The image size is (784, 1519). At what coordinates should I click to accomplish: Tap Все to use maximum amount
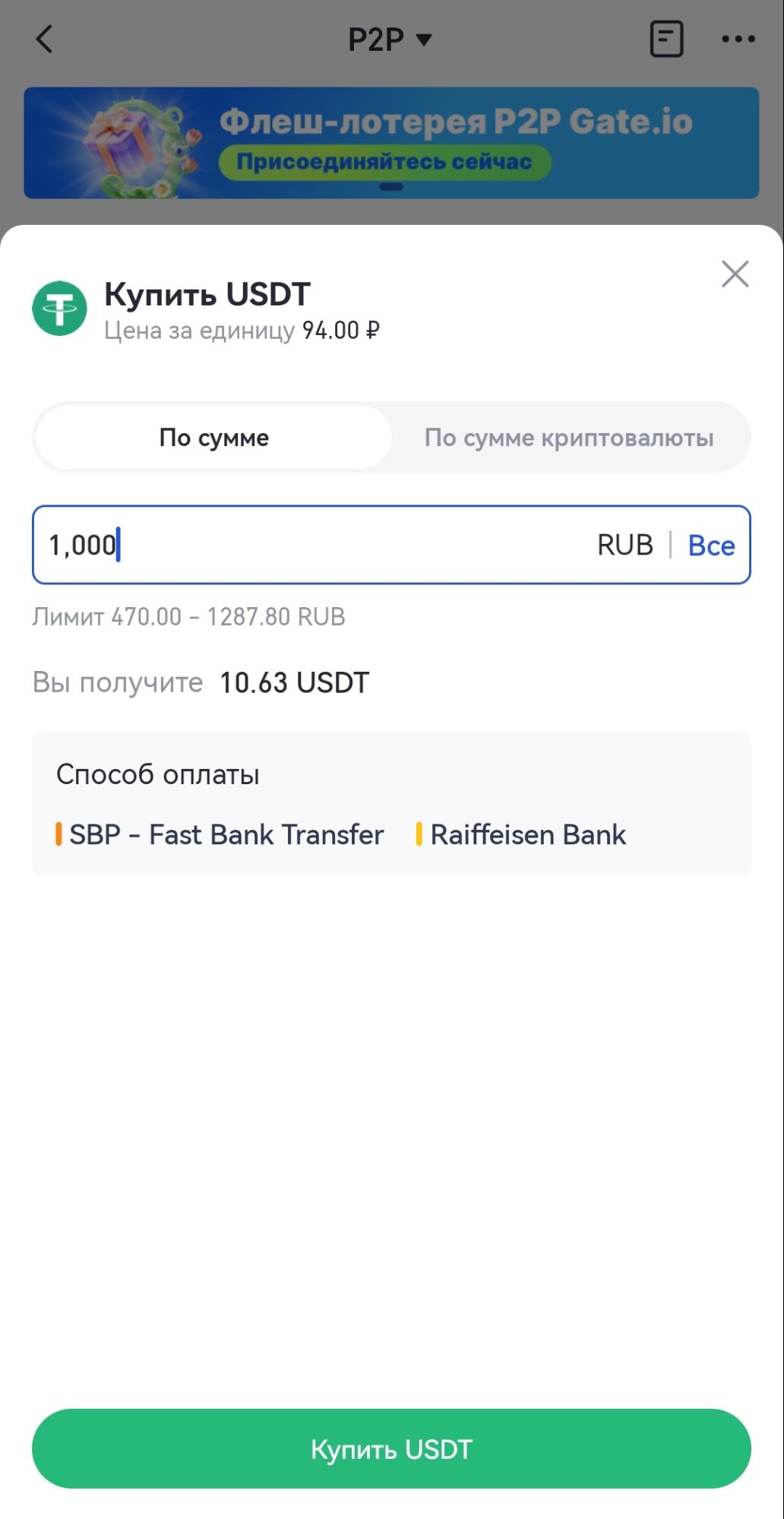pos(711,546)
